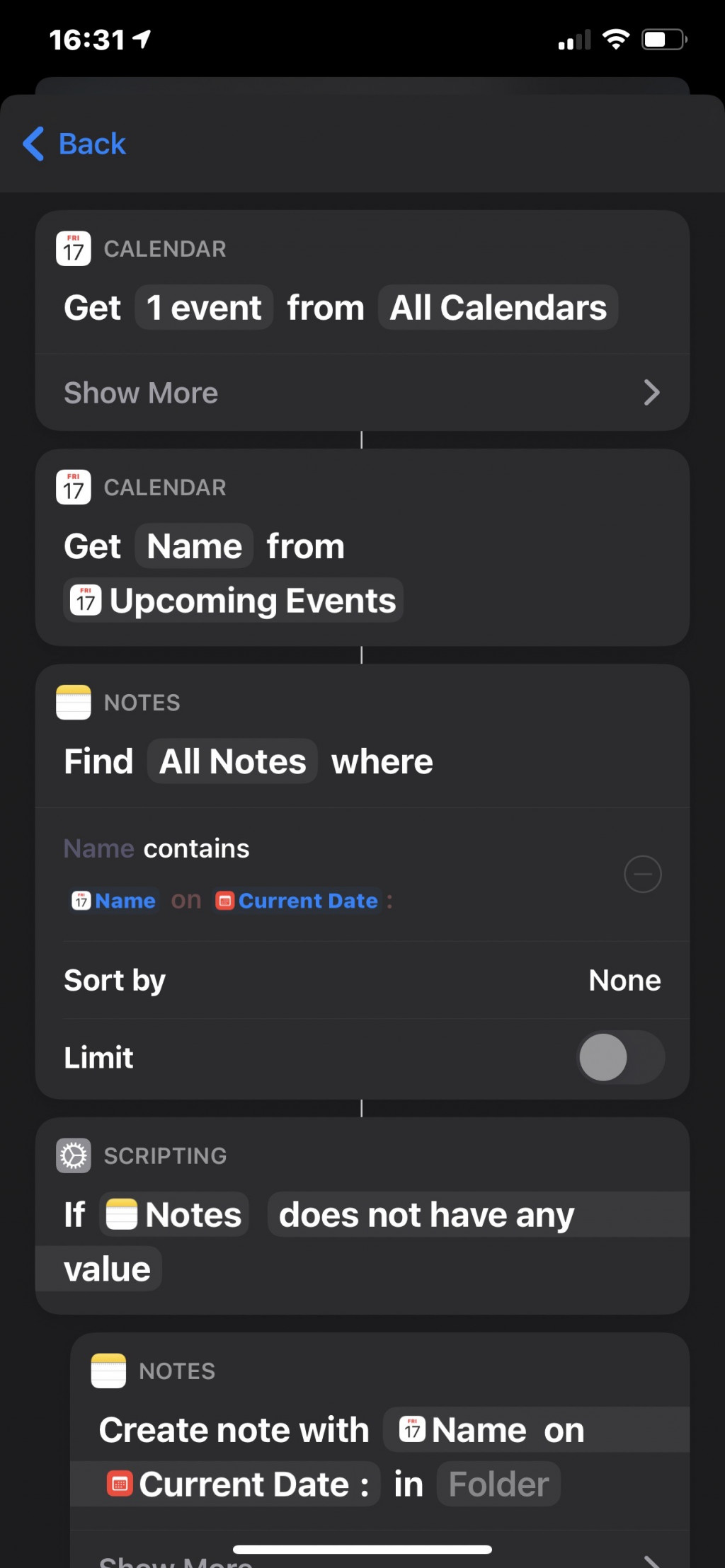Tap the 'Notes' variable in the If action
This screenshot has height=1568, width=725.
click(174, 1215)
